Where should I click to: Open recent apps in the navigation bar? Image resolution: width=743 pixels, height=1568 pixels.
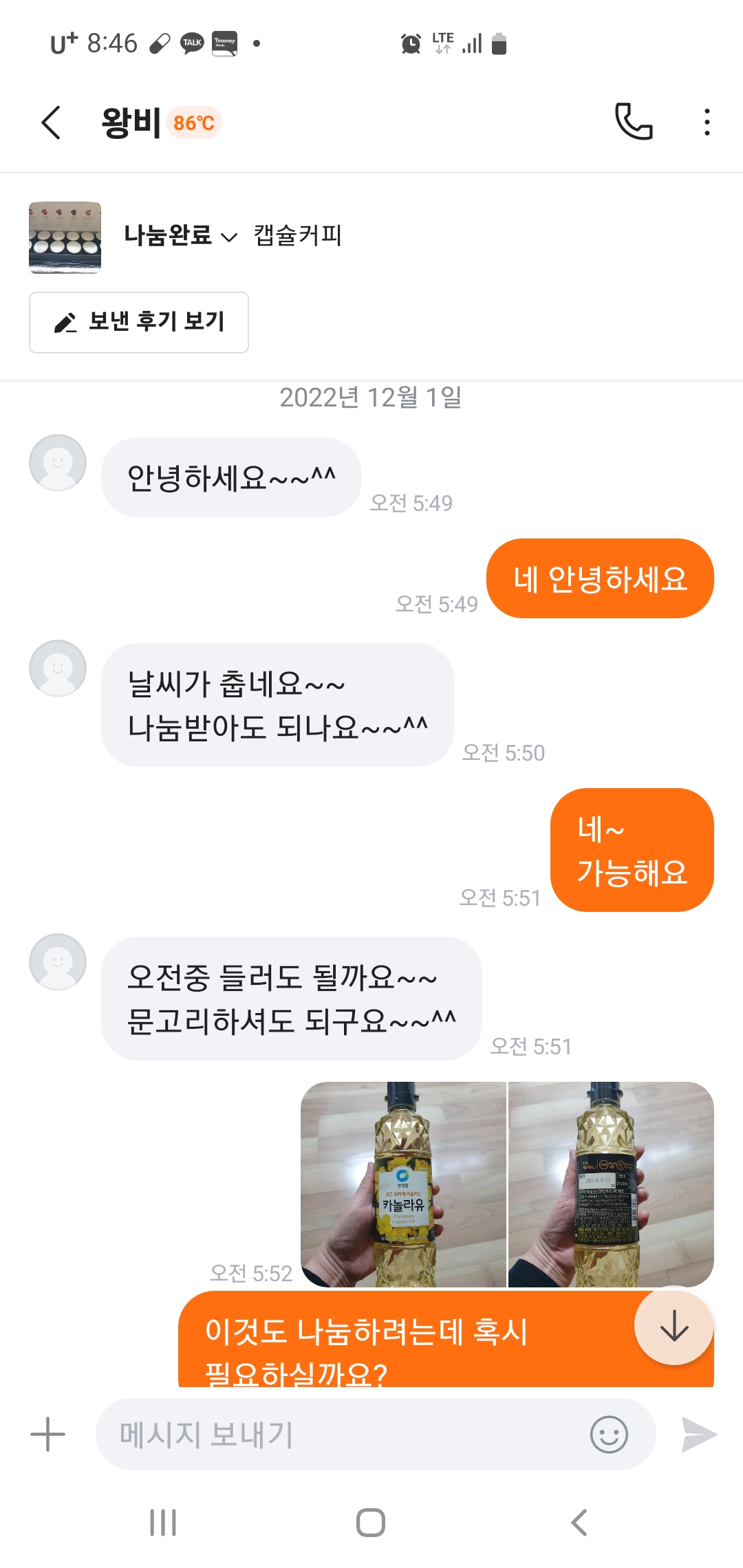pos(163,1523)
